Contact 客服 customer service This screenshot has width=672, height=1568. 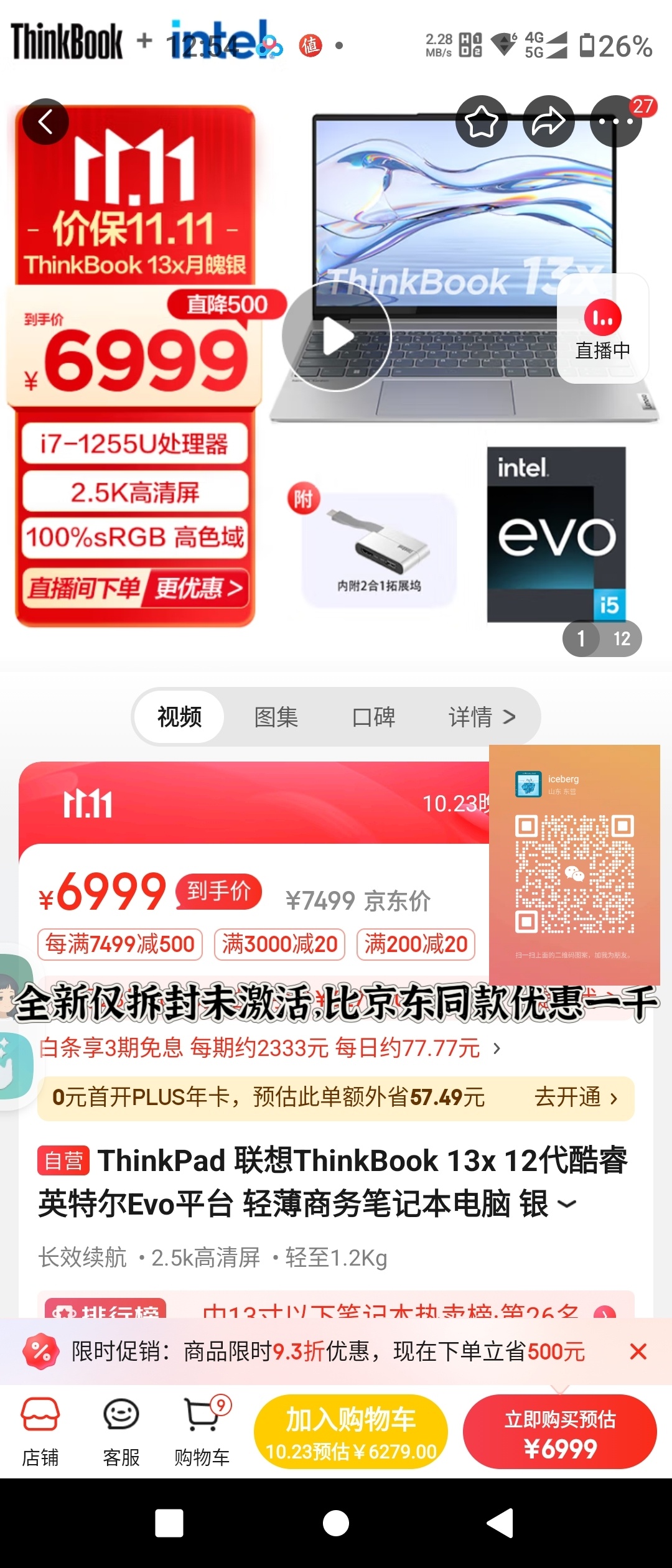[x=121, y=1432]
